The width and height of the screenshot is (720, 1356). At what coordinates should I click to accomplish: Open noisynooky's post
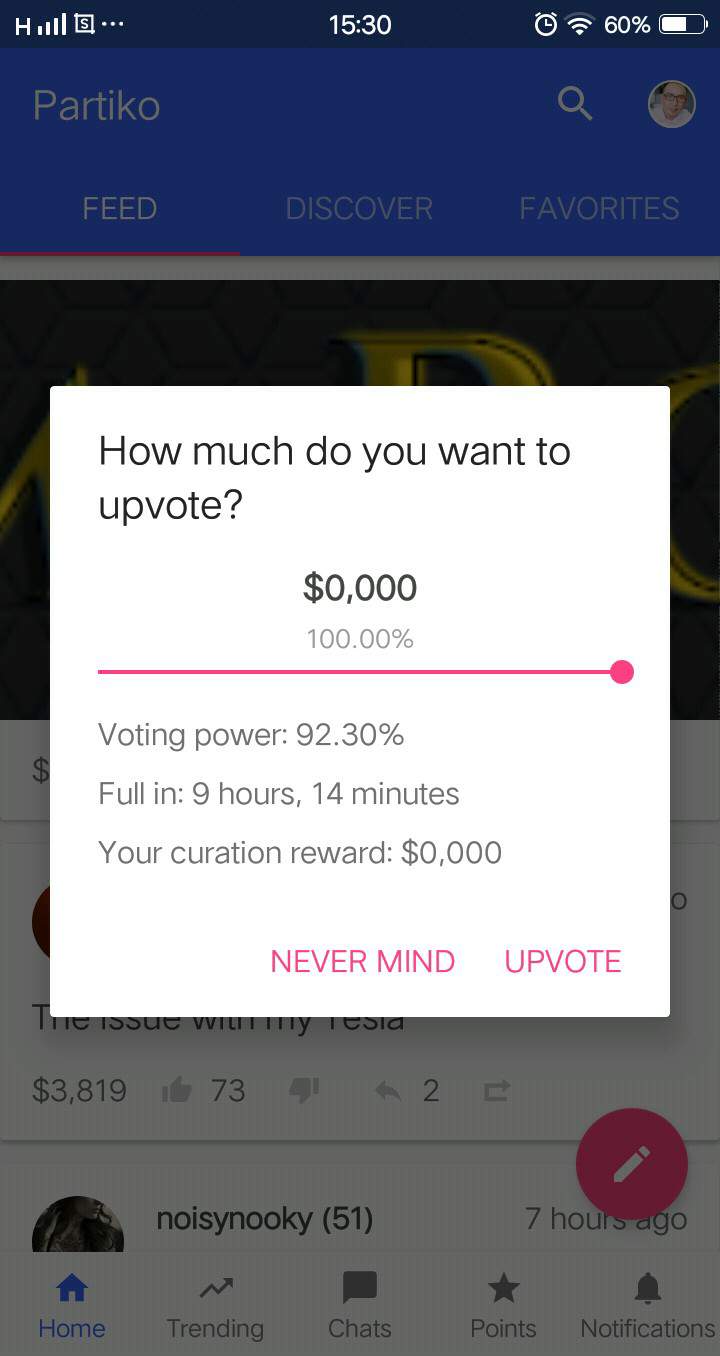click(265, 1219)
